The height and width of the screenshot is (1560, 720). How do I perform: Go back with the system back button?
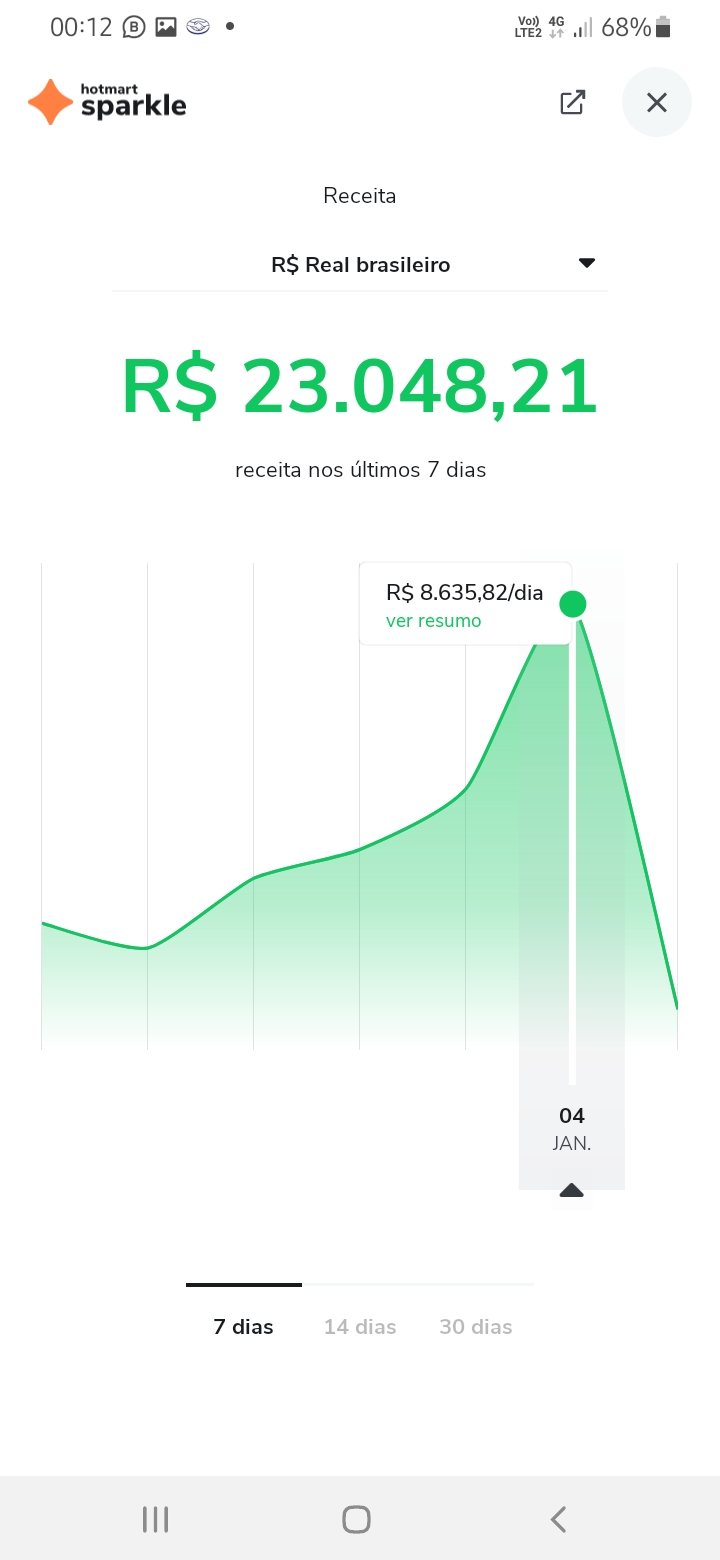[559, 1520]
